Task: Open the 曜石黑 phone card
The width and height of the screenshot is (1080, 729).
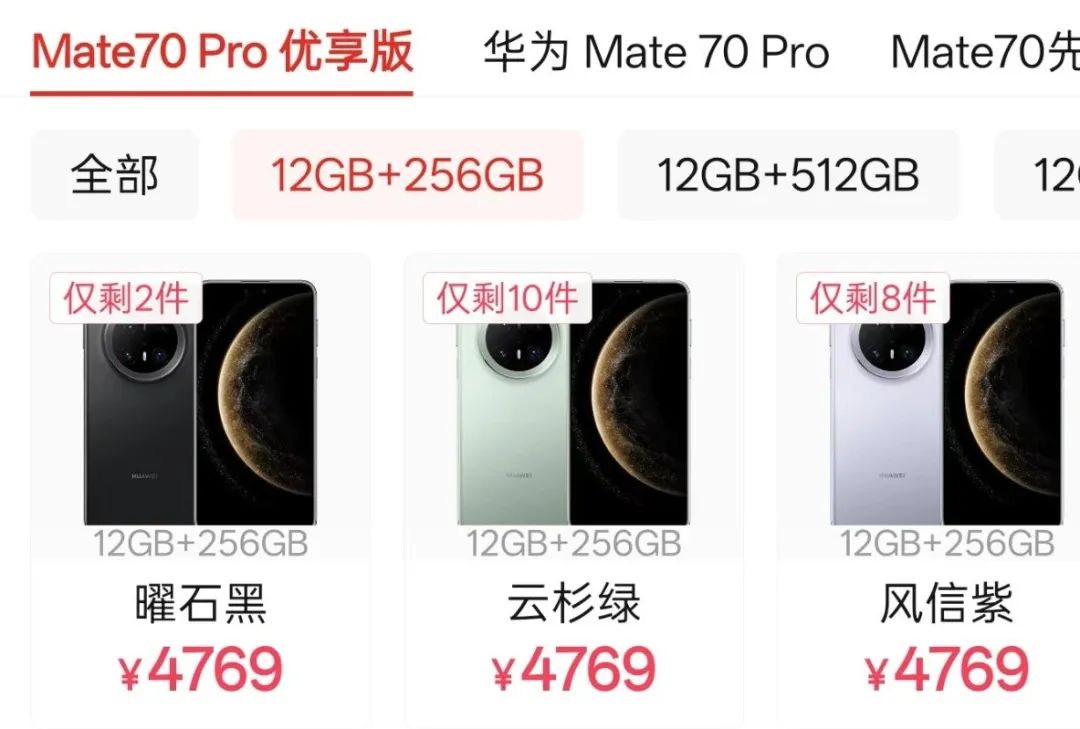Action: 200,490
